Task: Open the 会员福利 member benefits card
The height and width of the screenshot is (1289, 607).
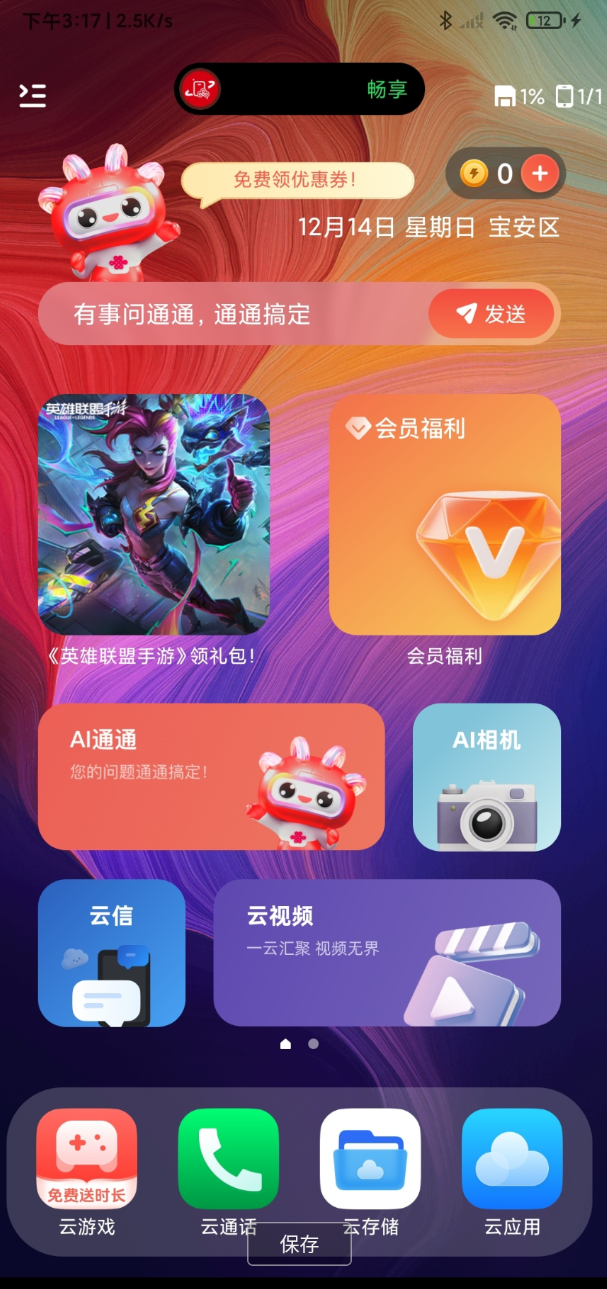Action: (x=445, y=514)
